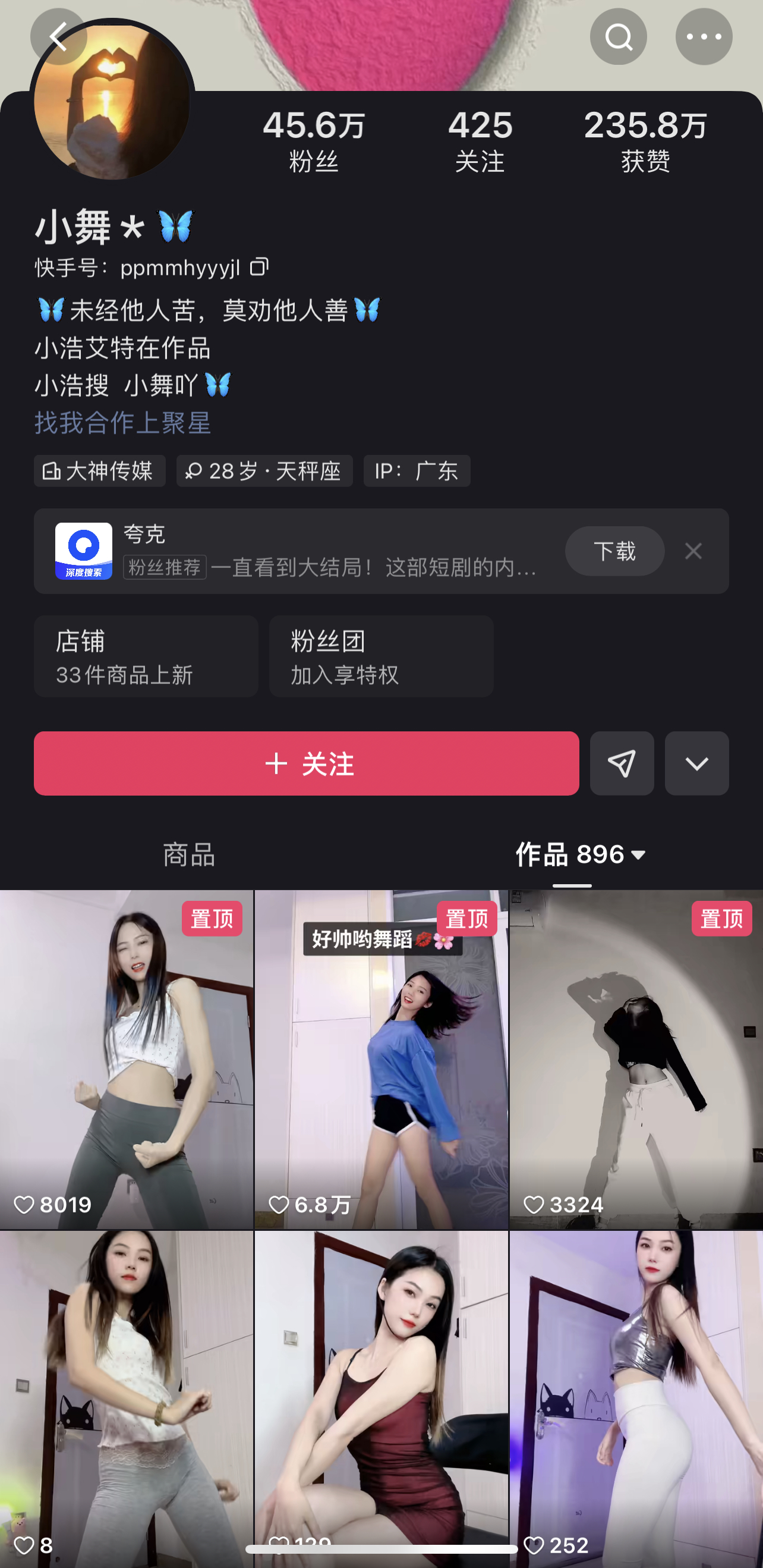Switch to the 商品 tab

pos(188,854)
